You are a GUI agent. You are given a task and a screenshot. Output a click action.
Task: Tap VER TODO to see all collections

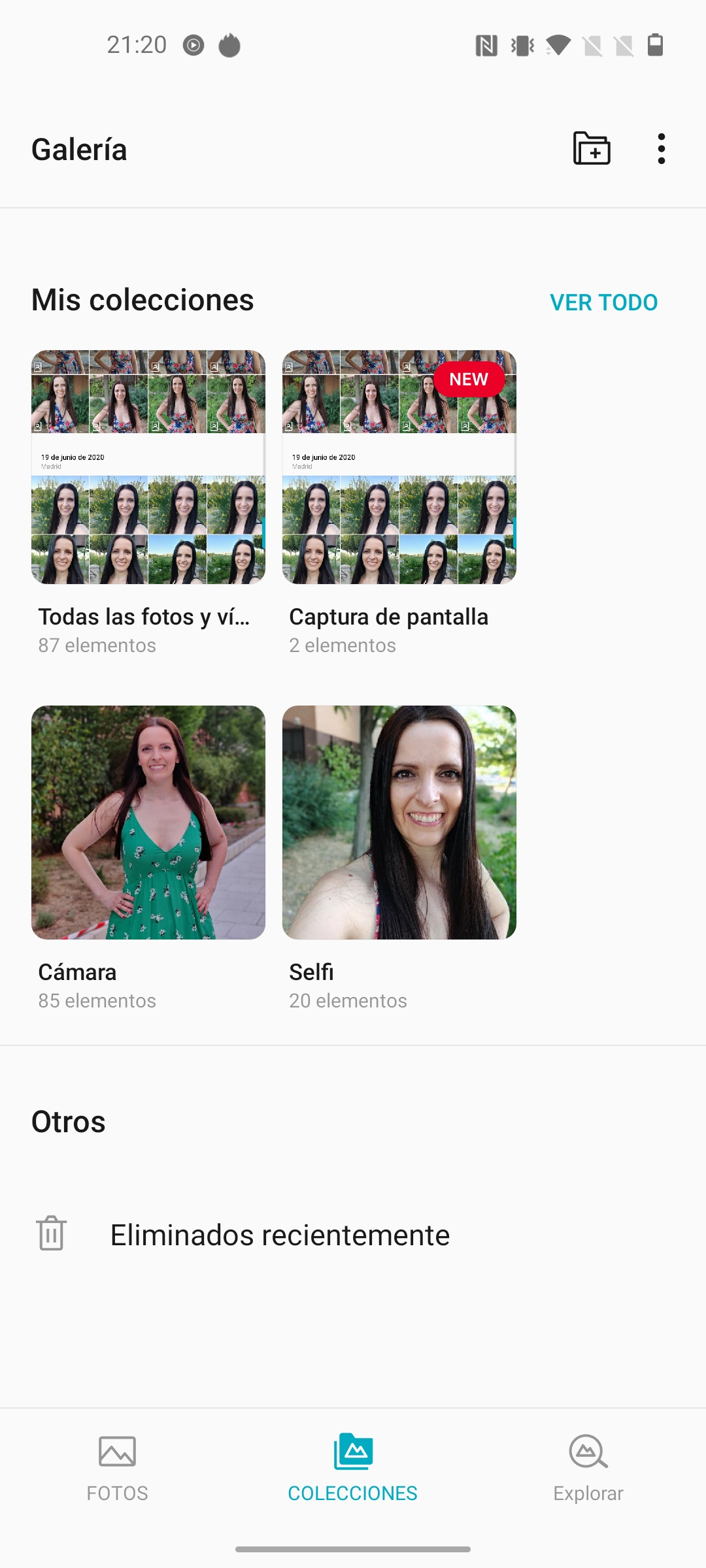coord(603,302)
